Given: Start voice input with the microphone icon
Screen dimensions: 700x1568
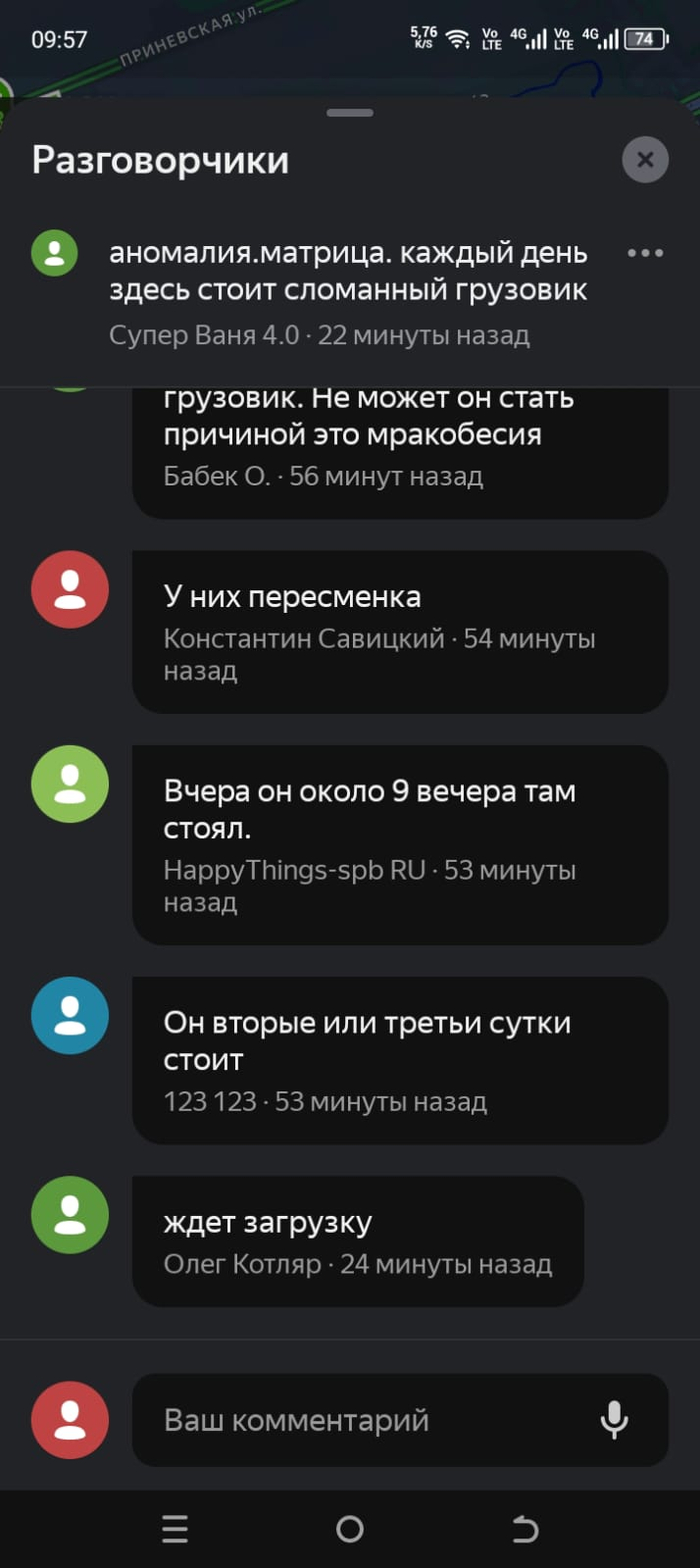Looking at the screenshot, I should (614, 1419).
